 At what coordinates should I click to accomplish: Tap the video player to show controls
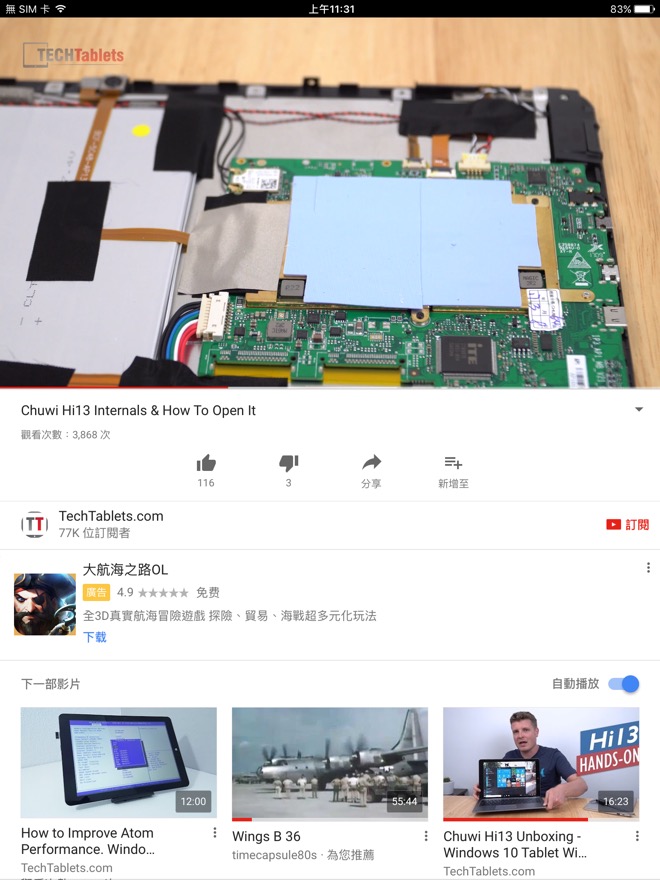[330, 200]
